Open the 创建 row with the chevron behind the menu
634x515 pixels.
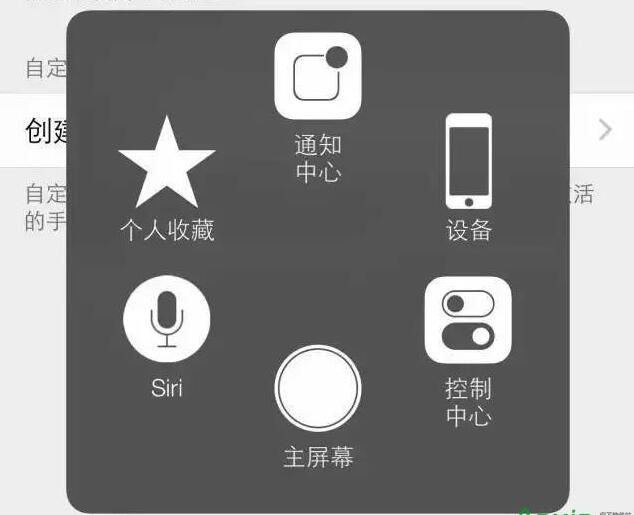(x=603, y=130)
